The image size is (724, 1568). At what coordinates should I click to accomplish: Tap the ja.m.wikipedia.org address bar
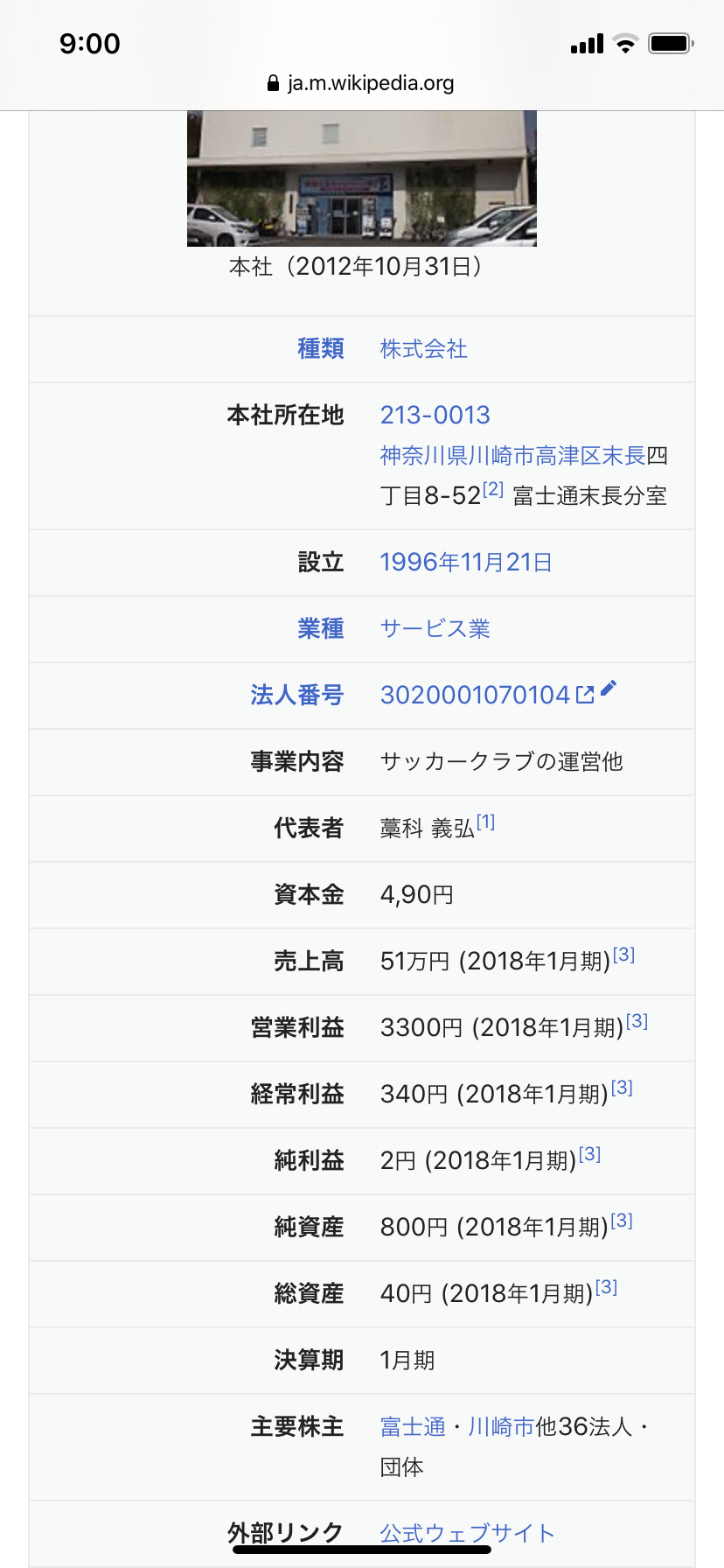(x=361, y=83)
